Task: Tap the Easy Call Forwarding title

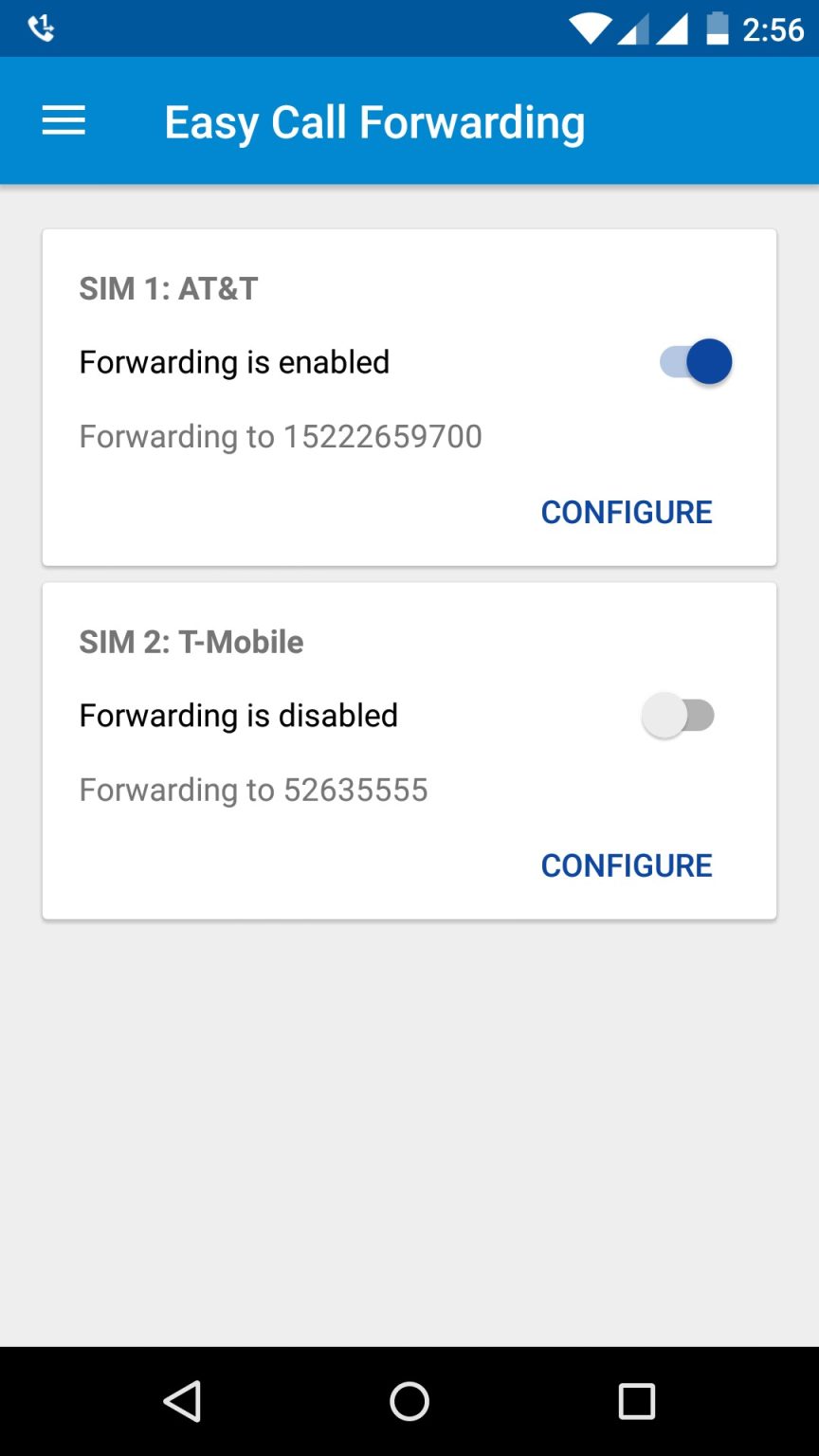Action: pos(375,120)
